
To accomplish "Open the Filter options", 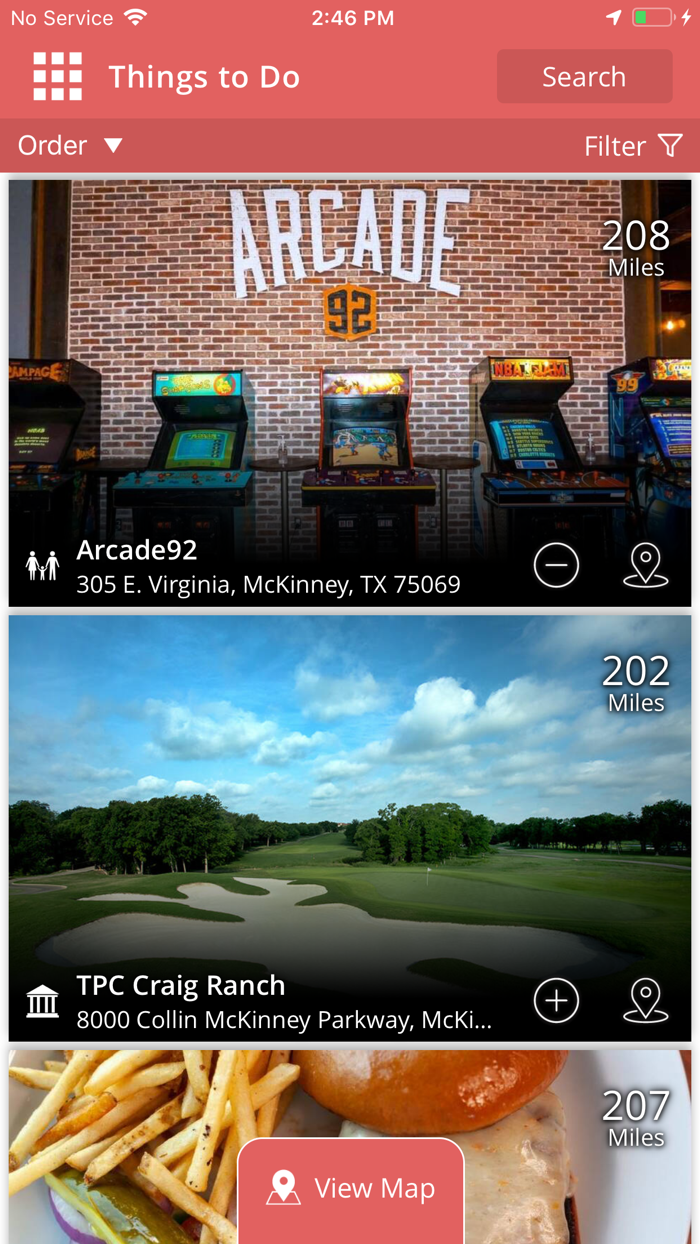I will 633,146.
